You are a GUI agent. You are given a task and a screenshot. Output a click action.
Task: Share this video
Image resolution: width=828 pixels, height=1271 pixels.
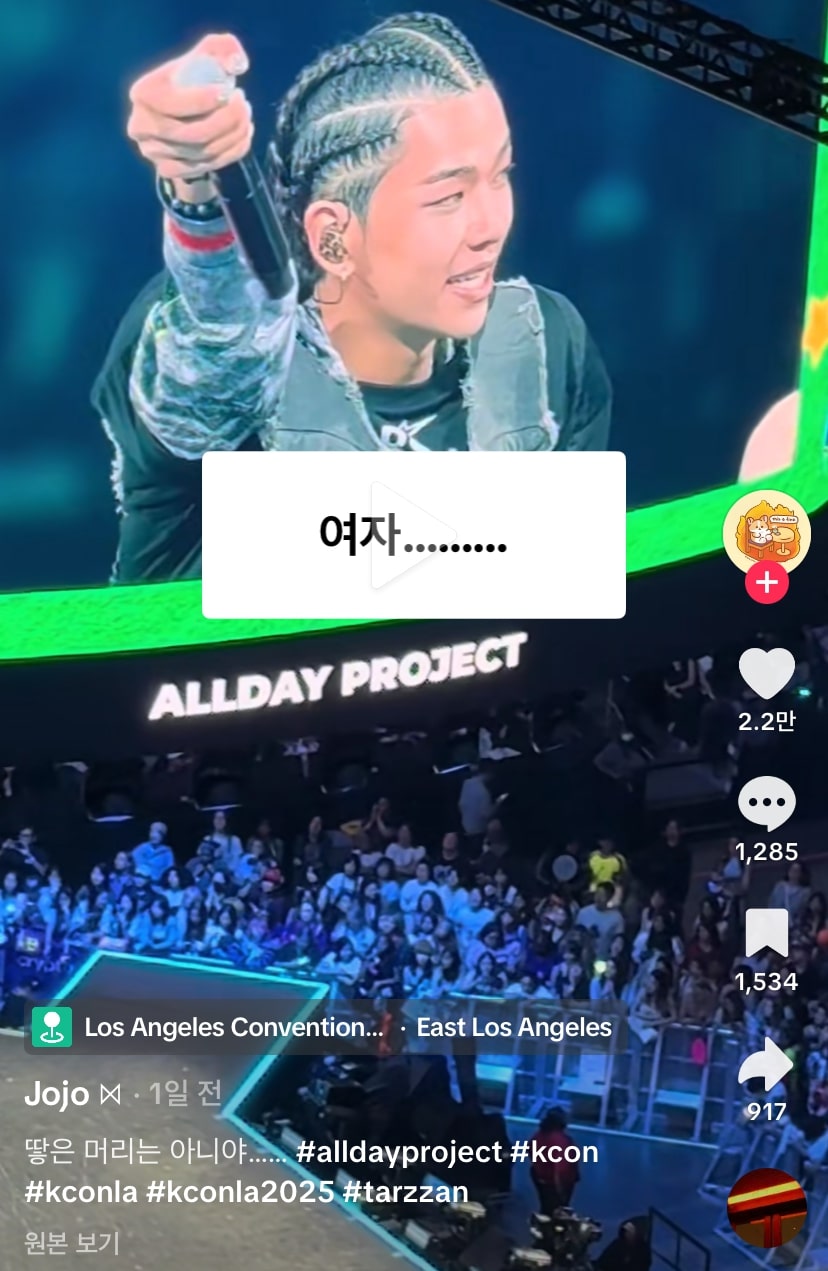[x=766, y=1065]
